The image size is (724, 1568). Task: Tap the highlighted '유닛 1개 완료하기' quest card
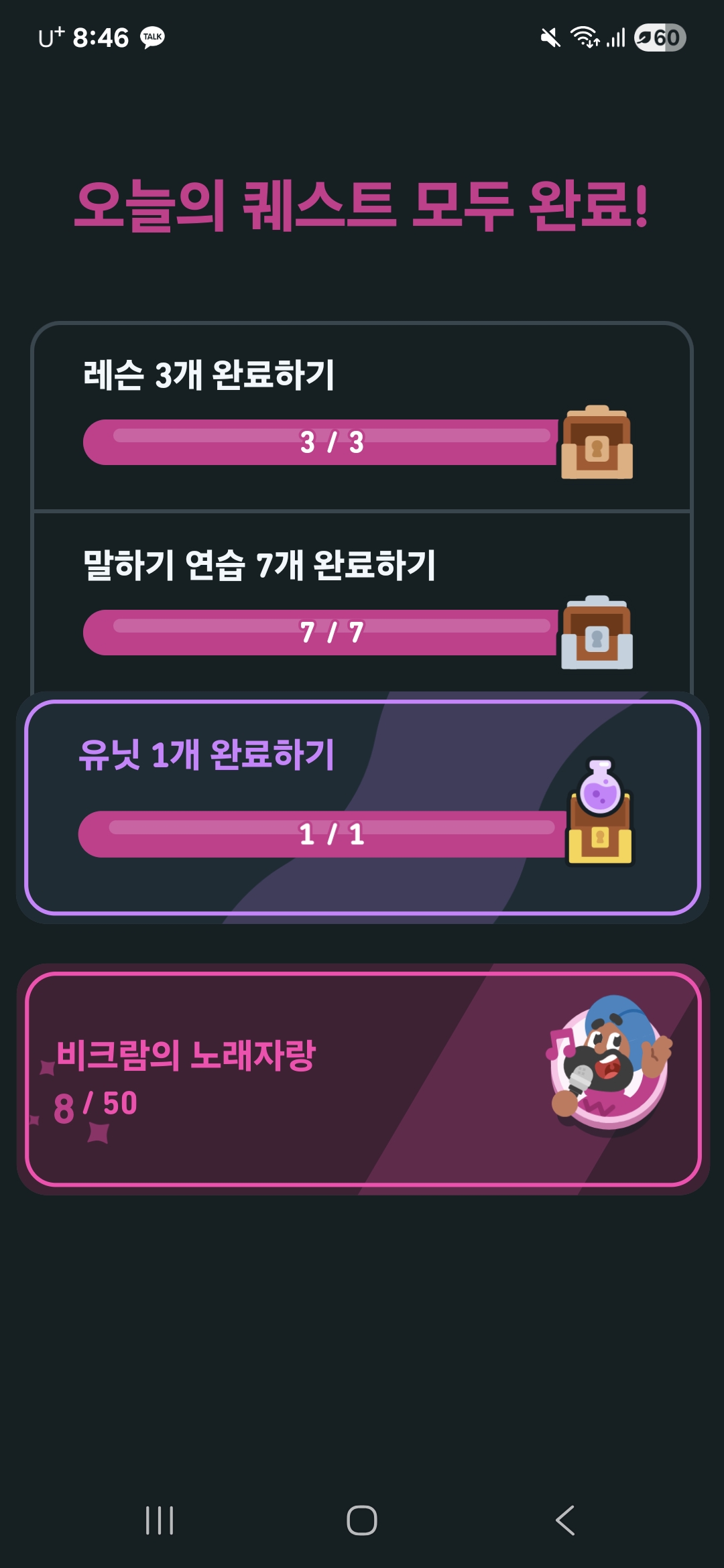tap(362, 804)
